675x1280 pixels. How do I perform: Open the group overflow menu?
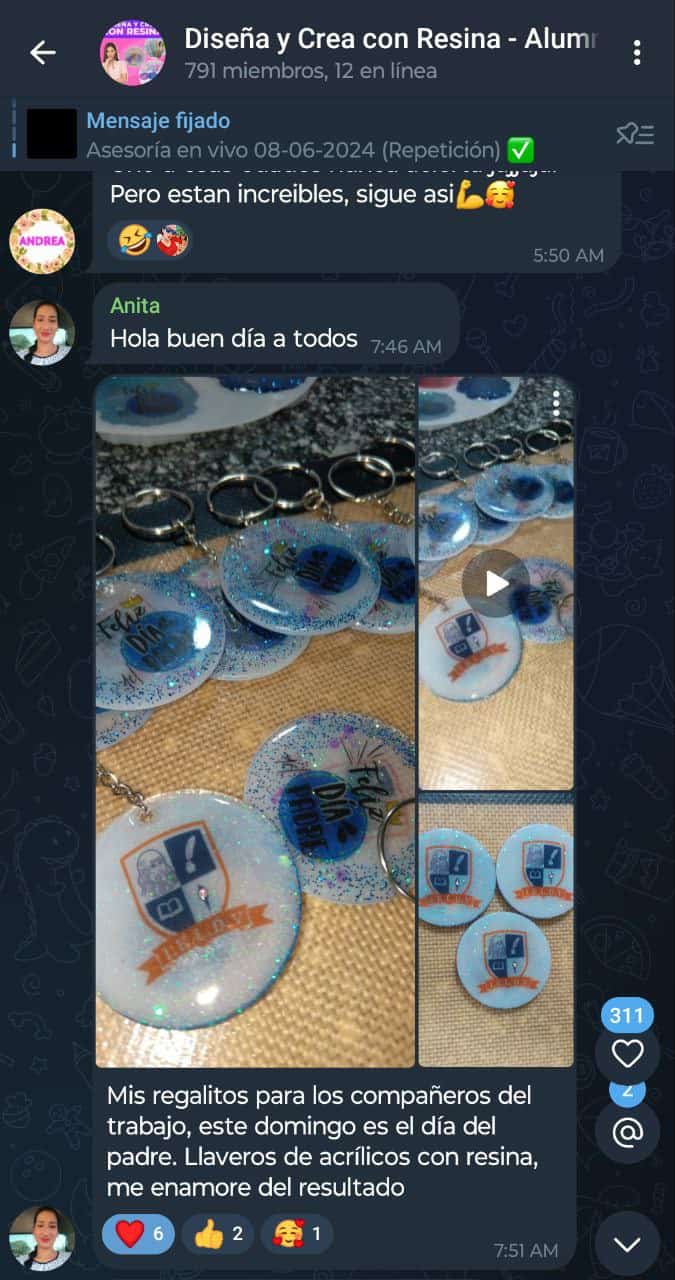tap(637, 53)
